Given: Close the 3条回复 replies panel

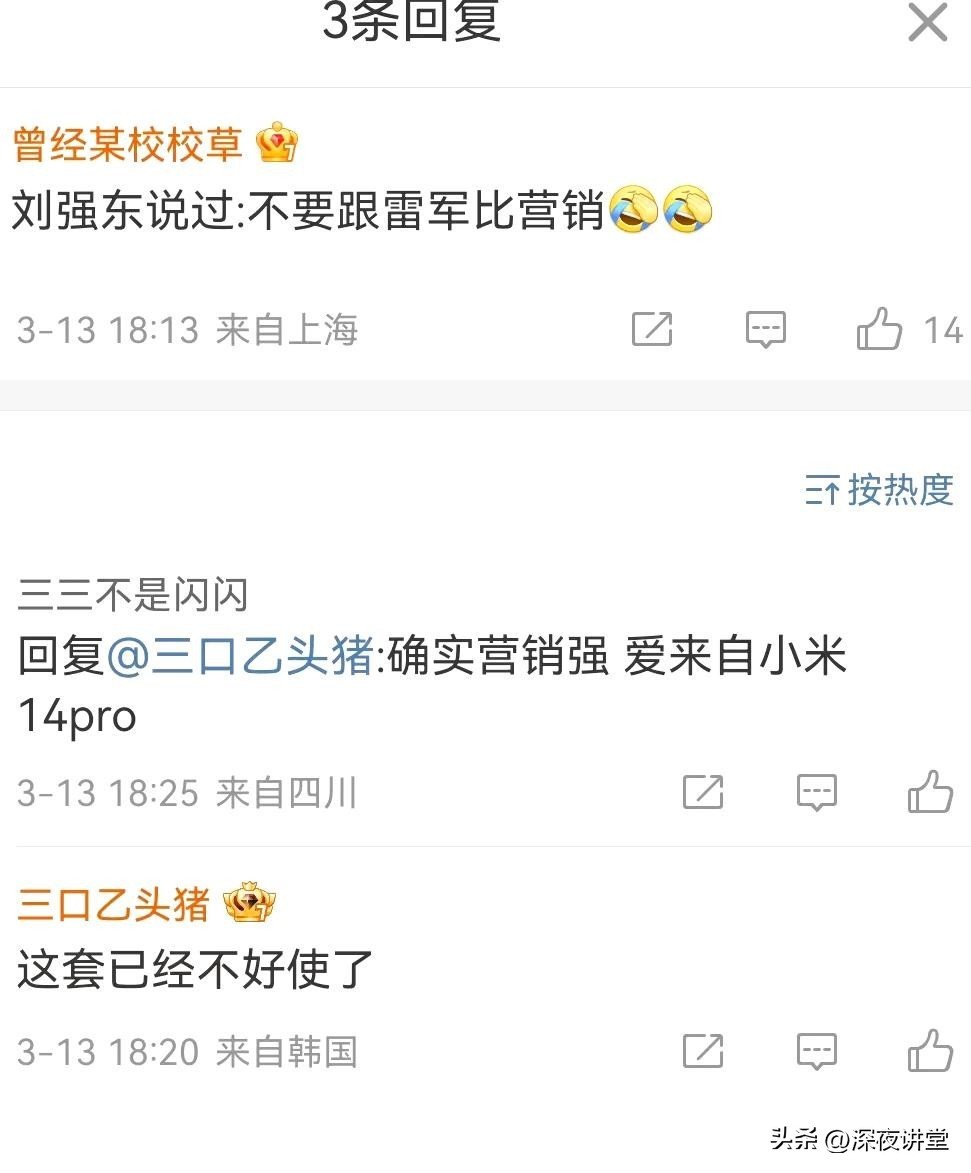Looking at the screenshot, I should point(926,22).
